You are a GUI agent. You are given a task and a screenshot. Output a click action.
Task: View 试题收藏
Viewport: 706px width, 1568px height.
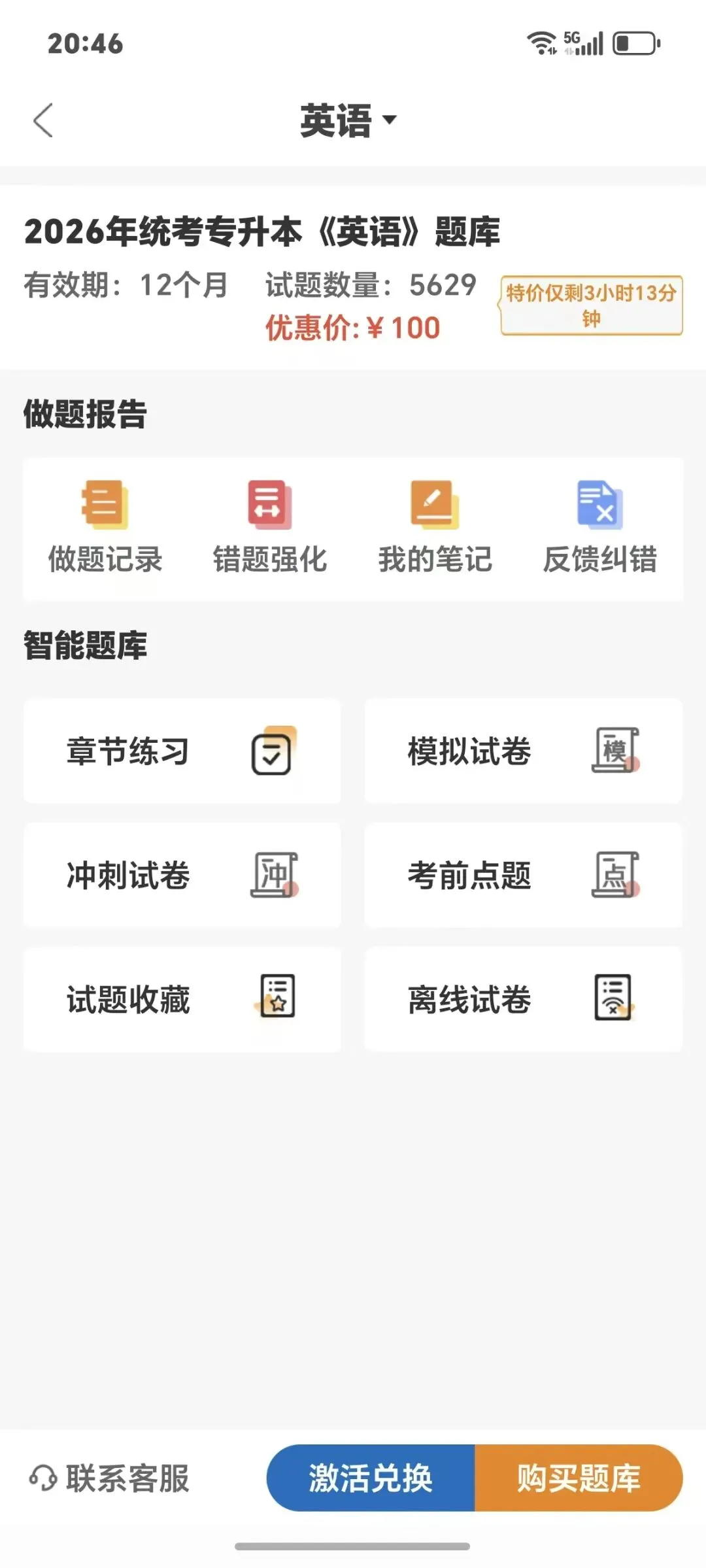coord(182,999)
